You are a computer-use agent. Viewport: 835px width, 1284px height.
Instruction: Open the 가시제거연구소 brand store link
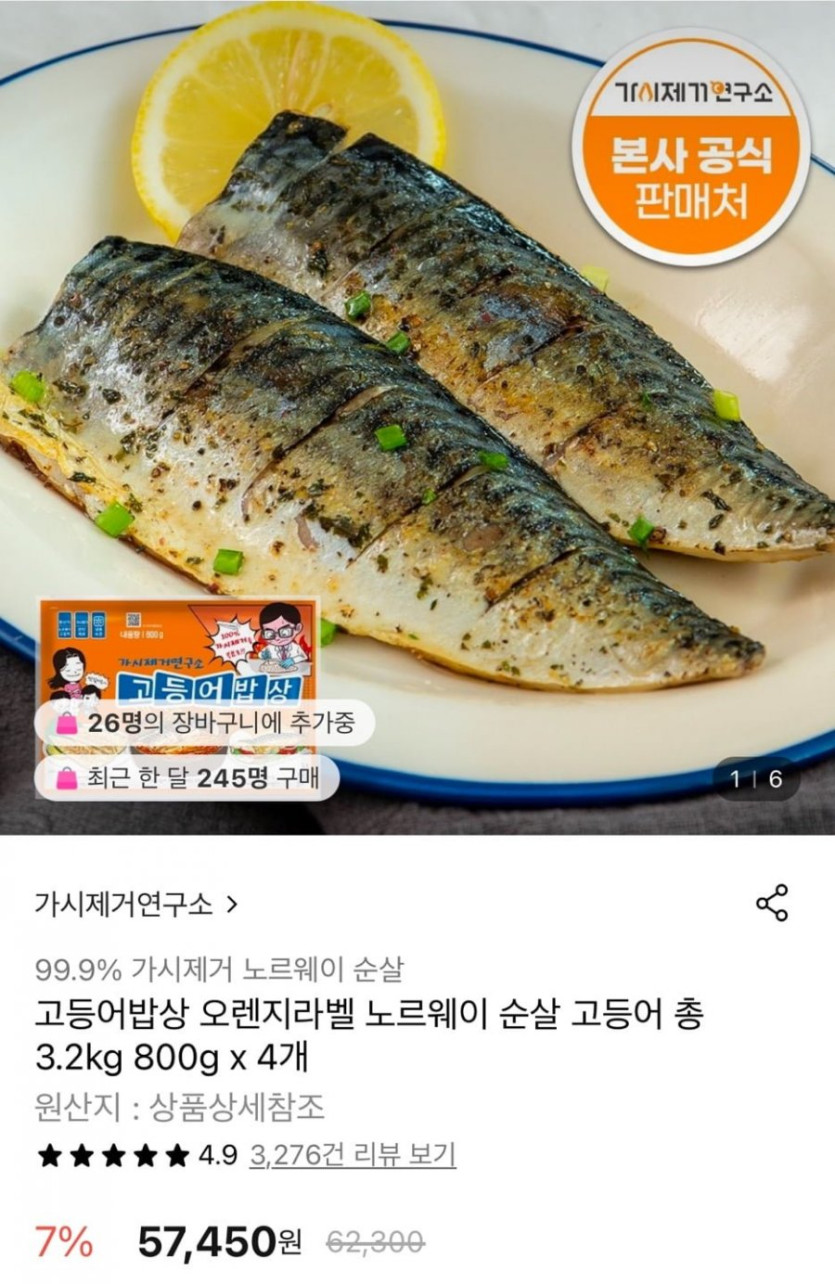tap(136, 905)
